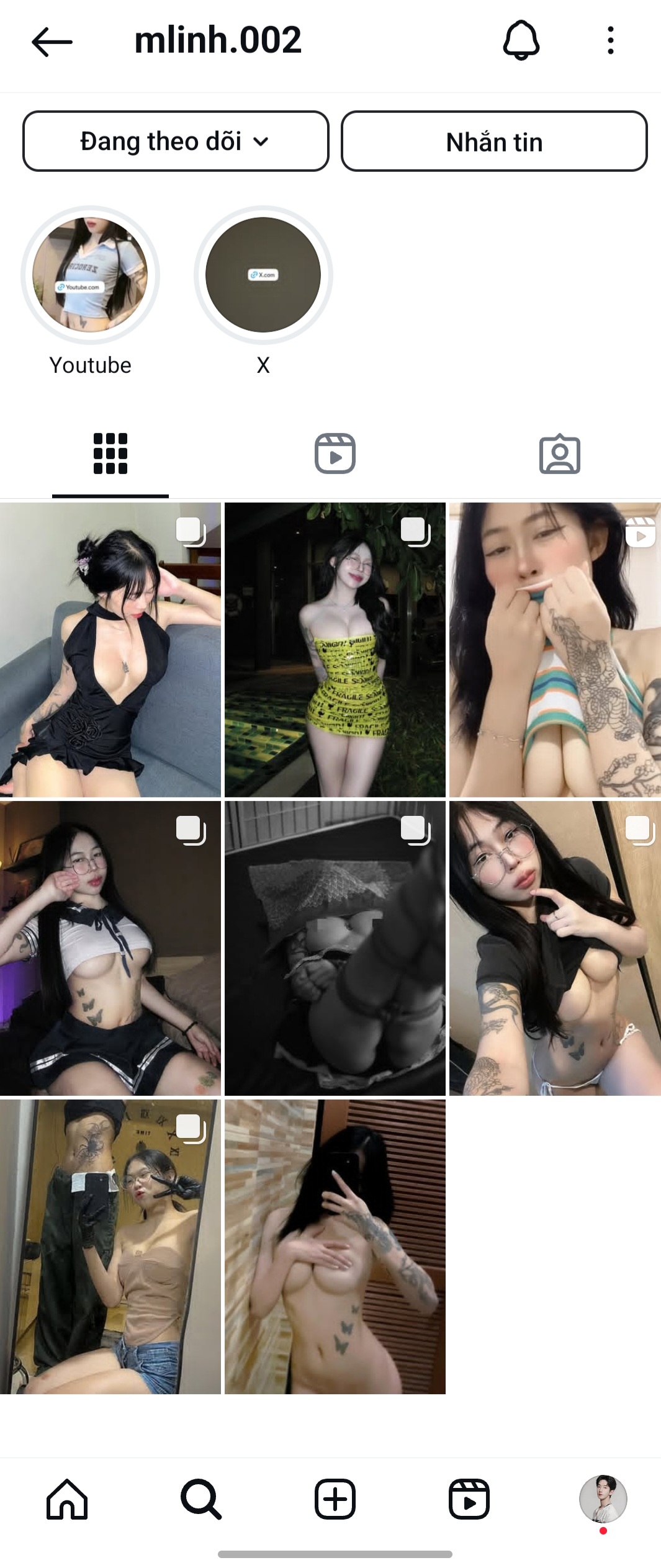Tap the Nhắn tin button
The height and width of the screenshot is (1568, 661).
point(494,141)
